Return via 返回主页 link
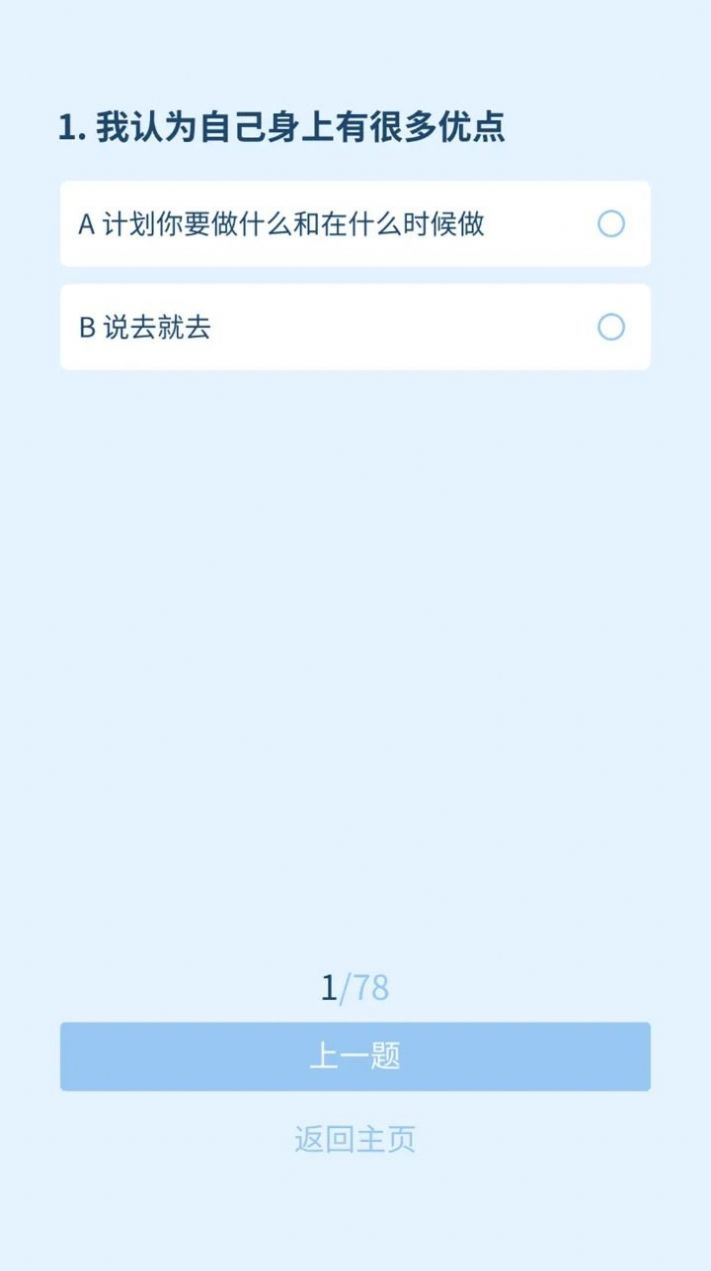The image size is (711, 1271). [x=355, y=1139]
